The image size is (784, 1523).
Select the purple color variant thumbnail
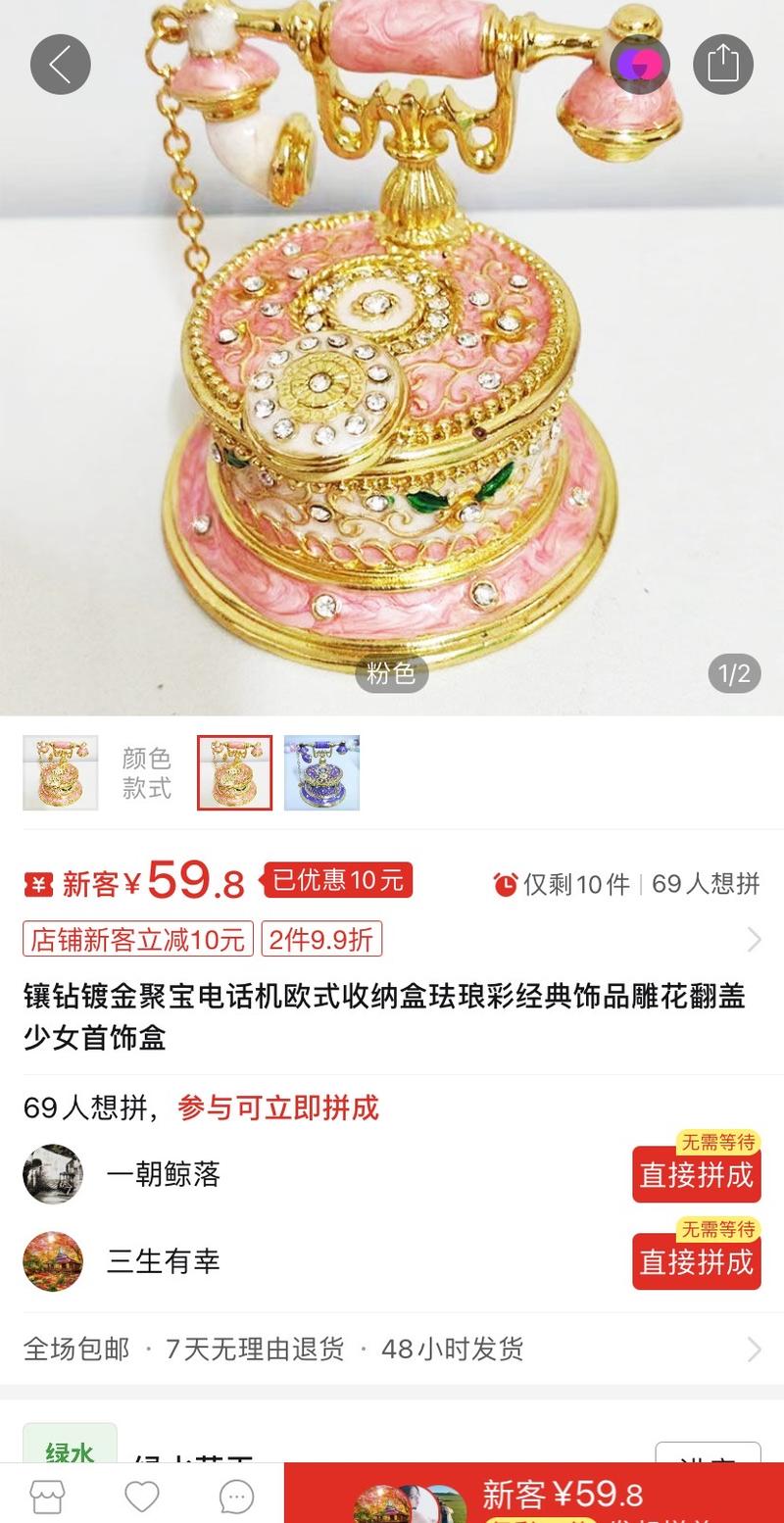pyautogui.click(x=321, y=772)
